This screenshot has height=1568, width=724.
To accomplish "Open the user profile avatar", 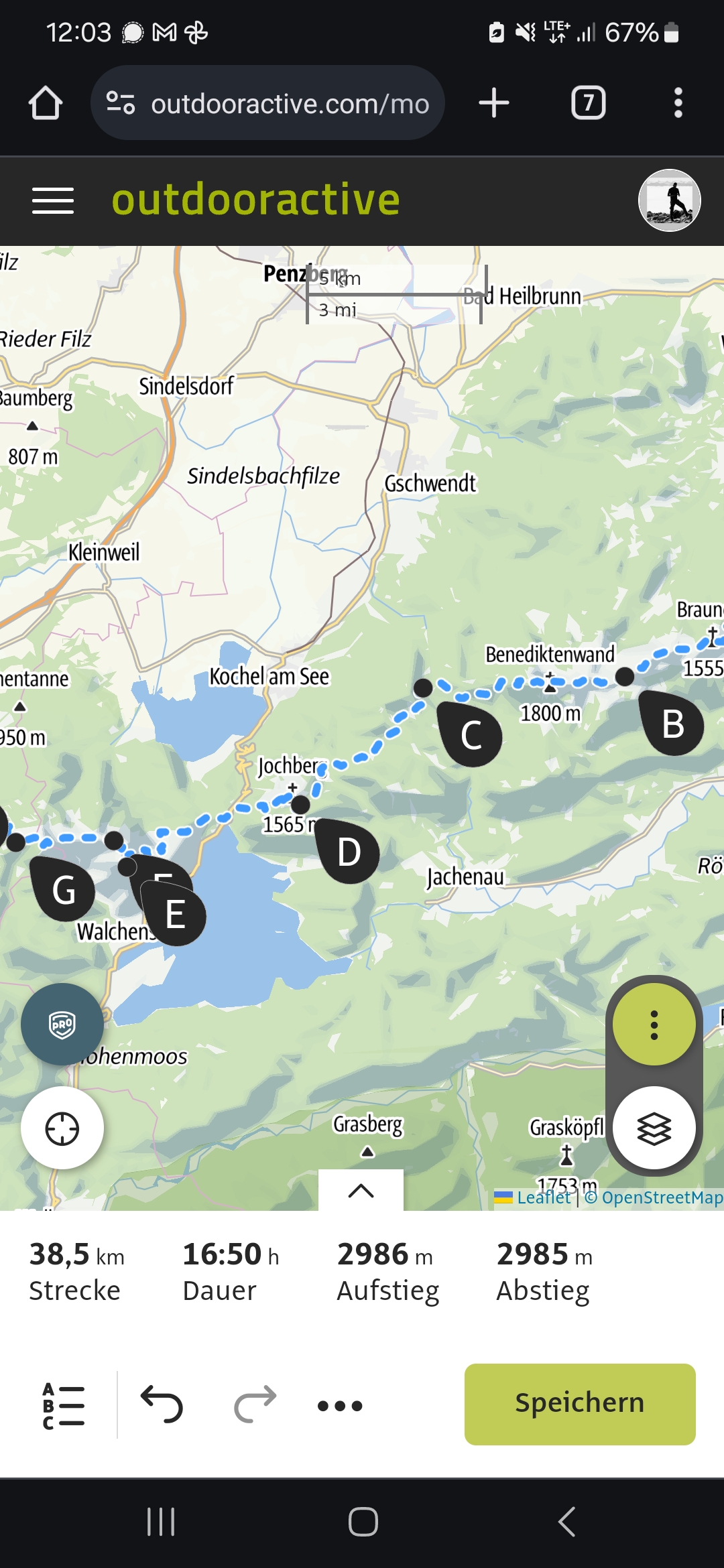I will pos(669,200).
